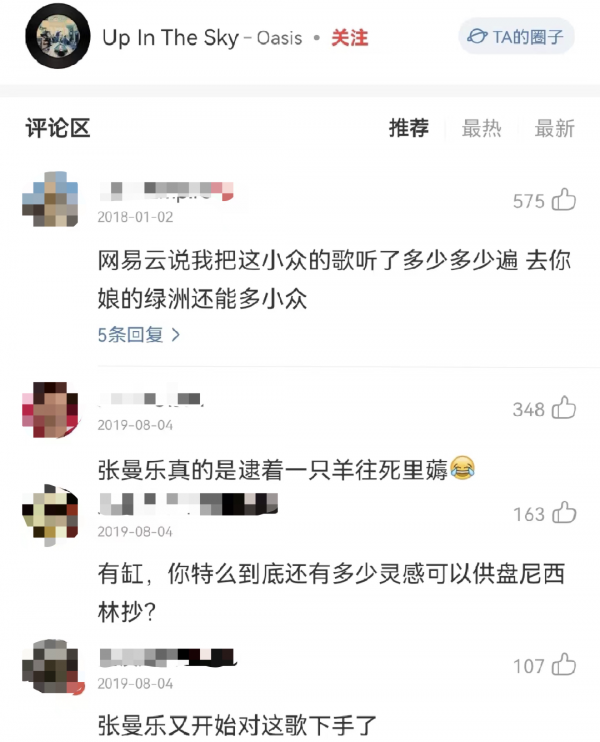Viewport: 600px width, 742px height.
Task: Like the comment with 575 likes
Action: click(x=564, y=200)
